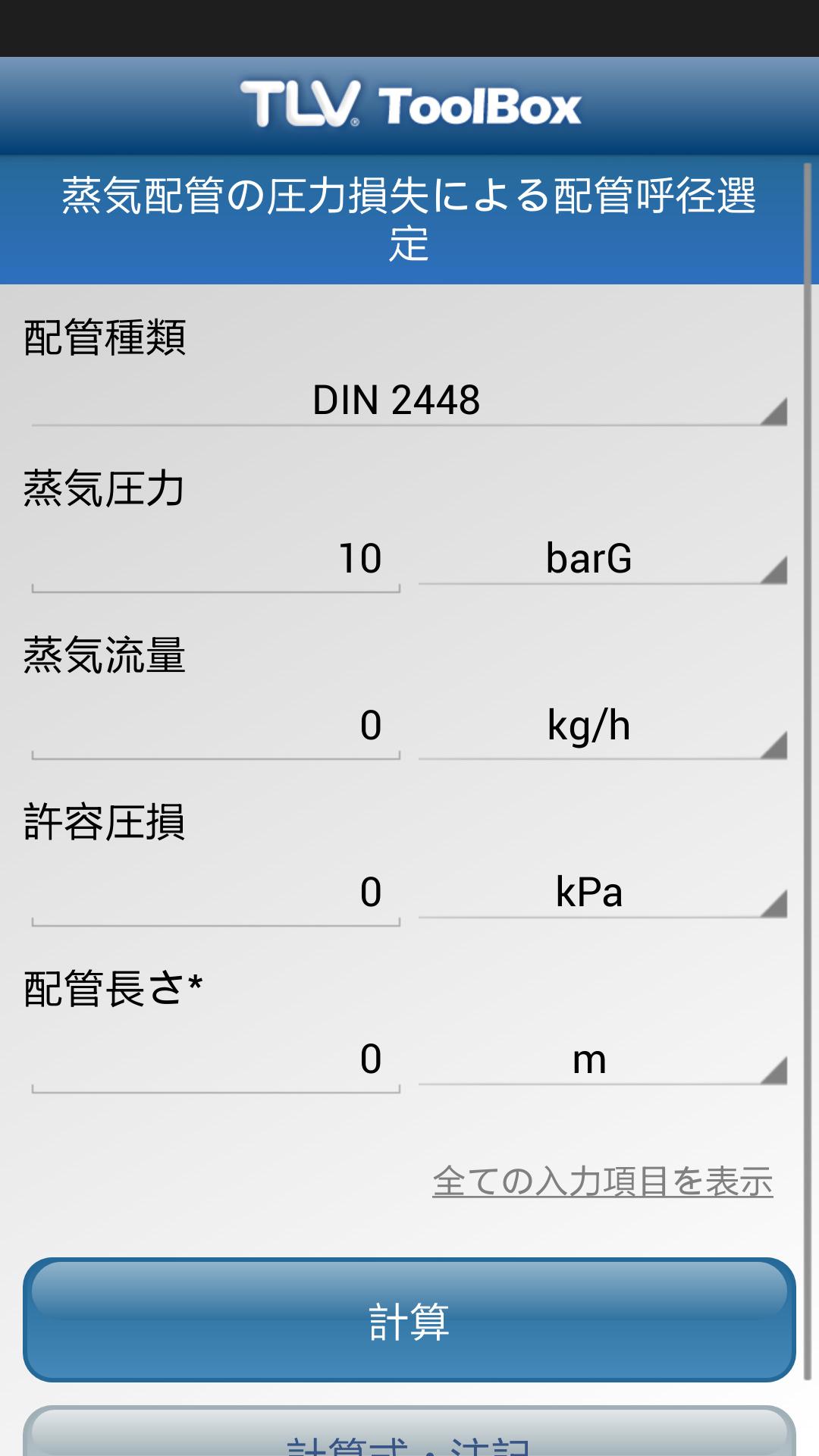Open the 配管種類 DIN 2448 dropdown

[x=409, y=400]
